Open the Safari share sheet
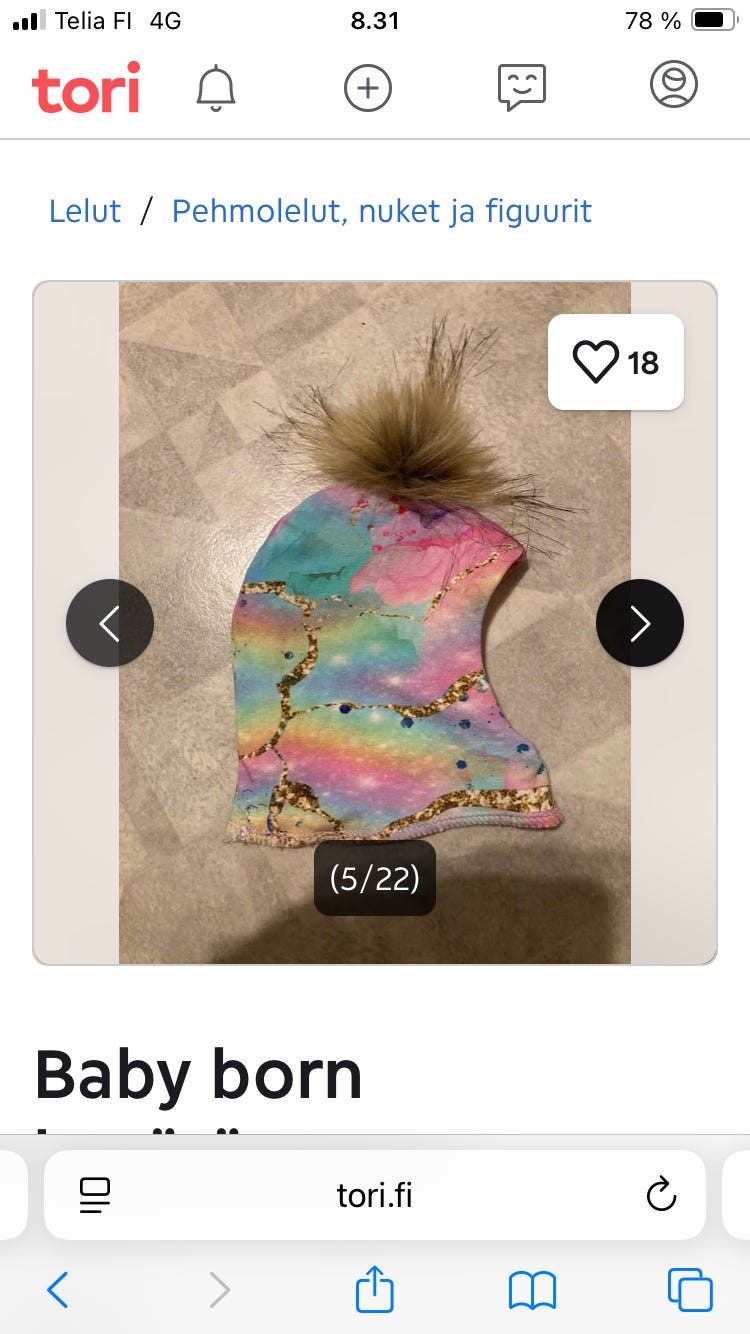Viewport: 750px width, 1334px height. click(x=375, y=1289)
